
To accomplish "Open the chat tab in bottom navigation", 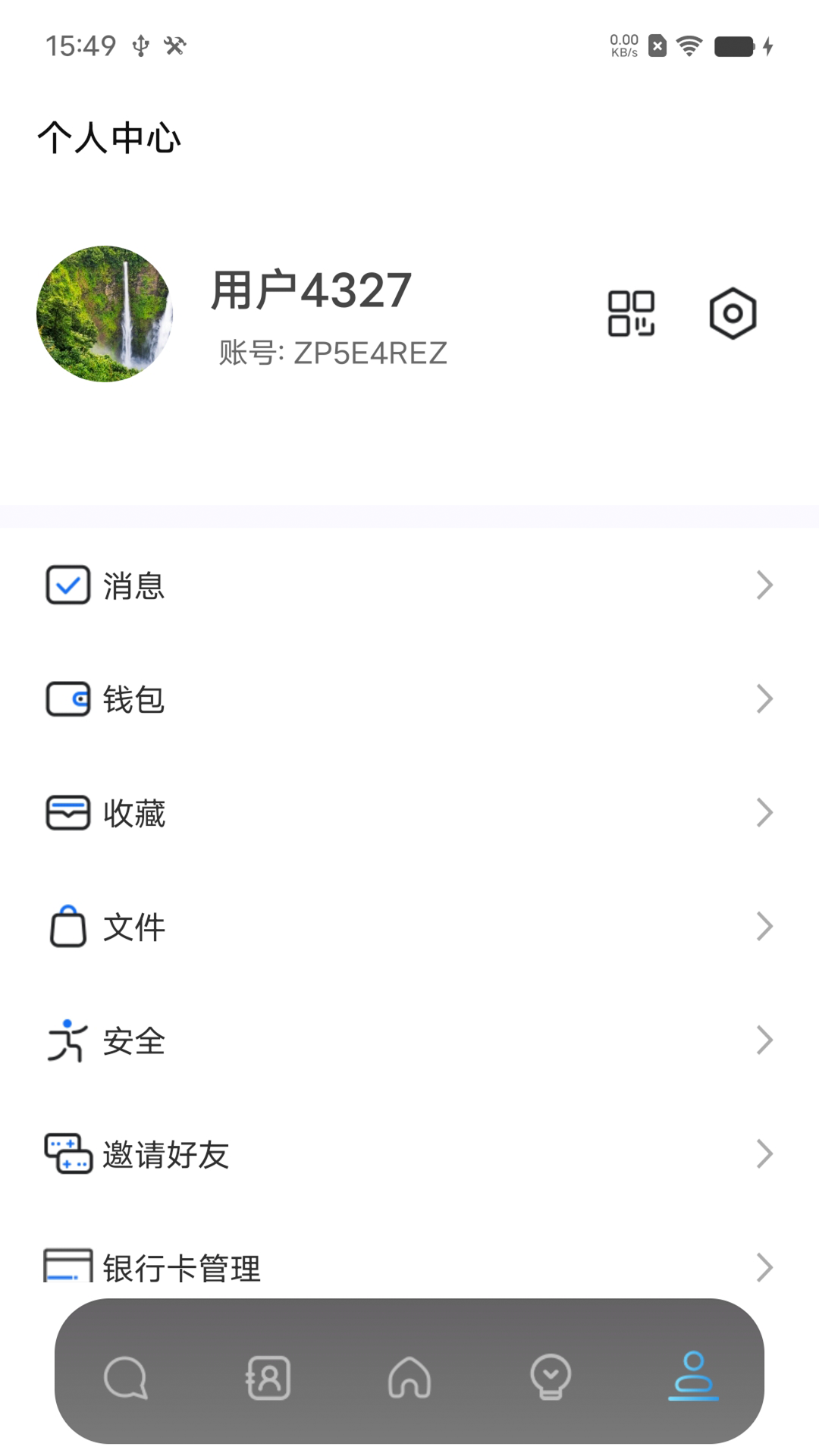I will (127, 1378).
